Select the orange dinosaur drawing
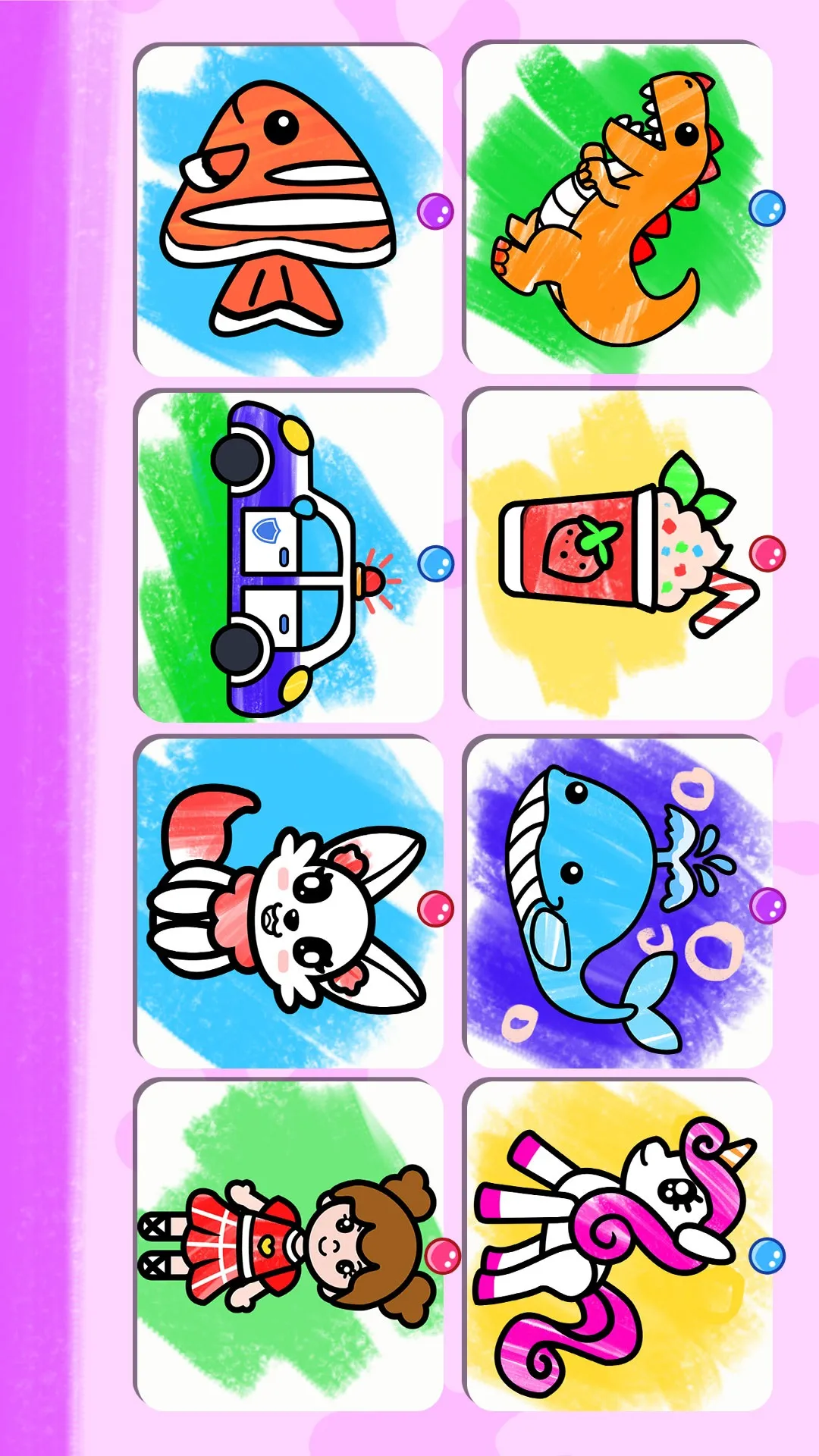The width and height of the screenshot is (819, 1456). pyautogui.click(x=617, y=209)
